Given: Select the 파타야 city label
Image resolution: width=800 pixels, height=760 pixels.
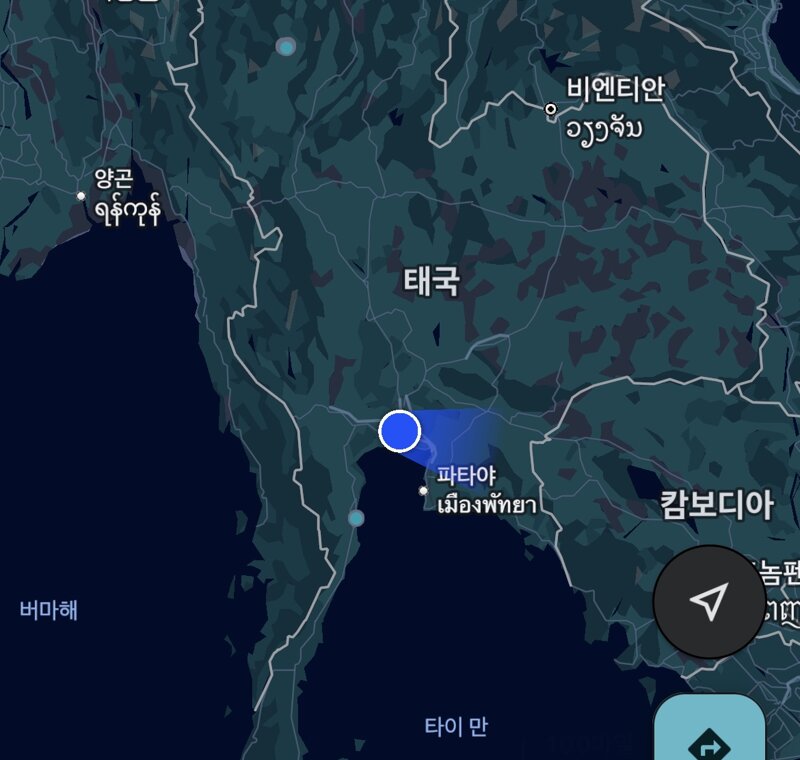Looking at the screenshot, I should point(466,475).
